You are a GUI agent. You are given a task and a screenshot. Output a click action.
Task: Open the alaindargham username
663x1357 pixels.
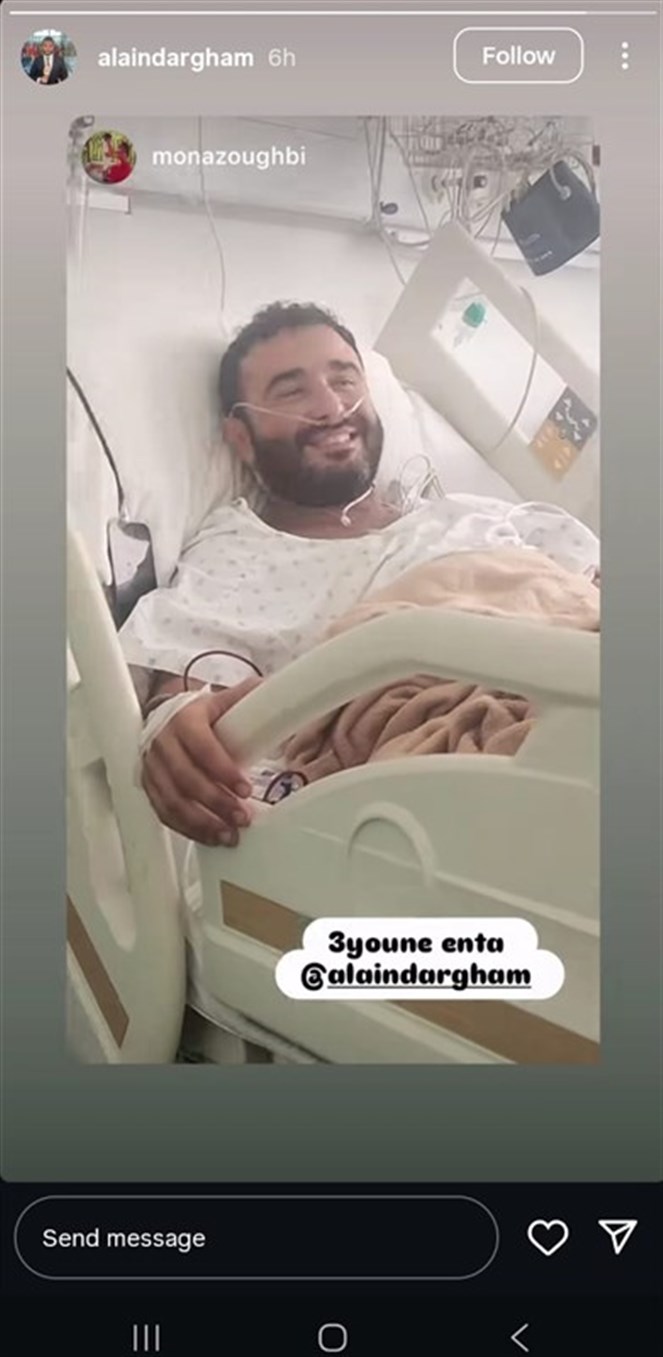tap(175, 58)
